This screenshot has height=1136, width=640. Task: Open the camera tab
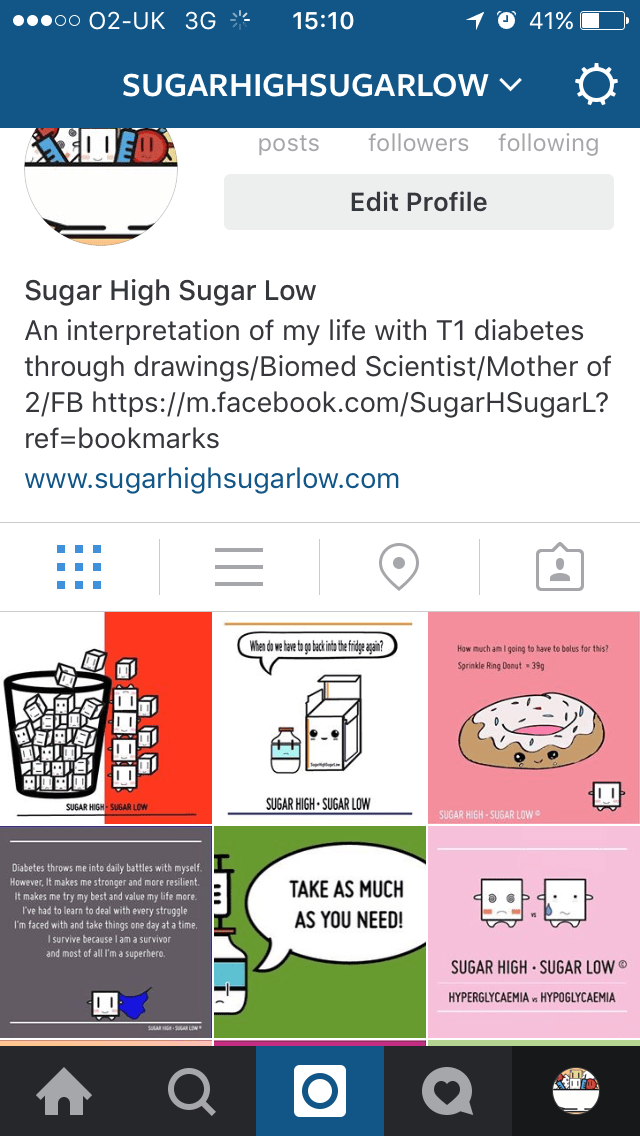click(x=320, y=1091)
